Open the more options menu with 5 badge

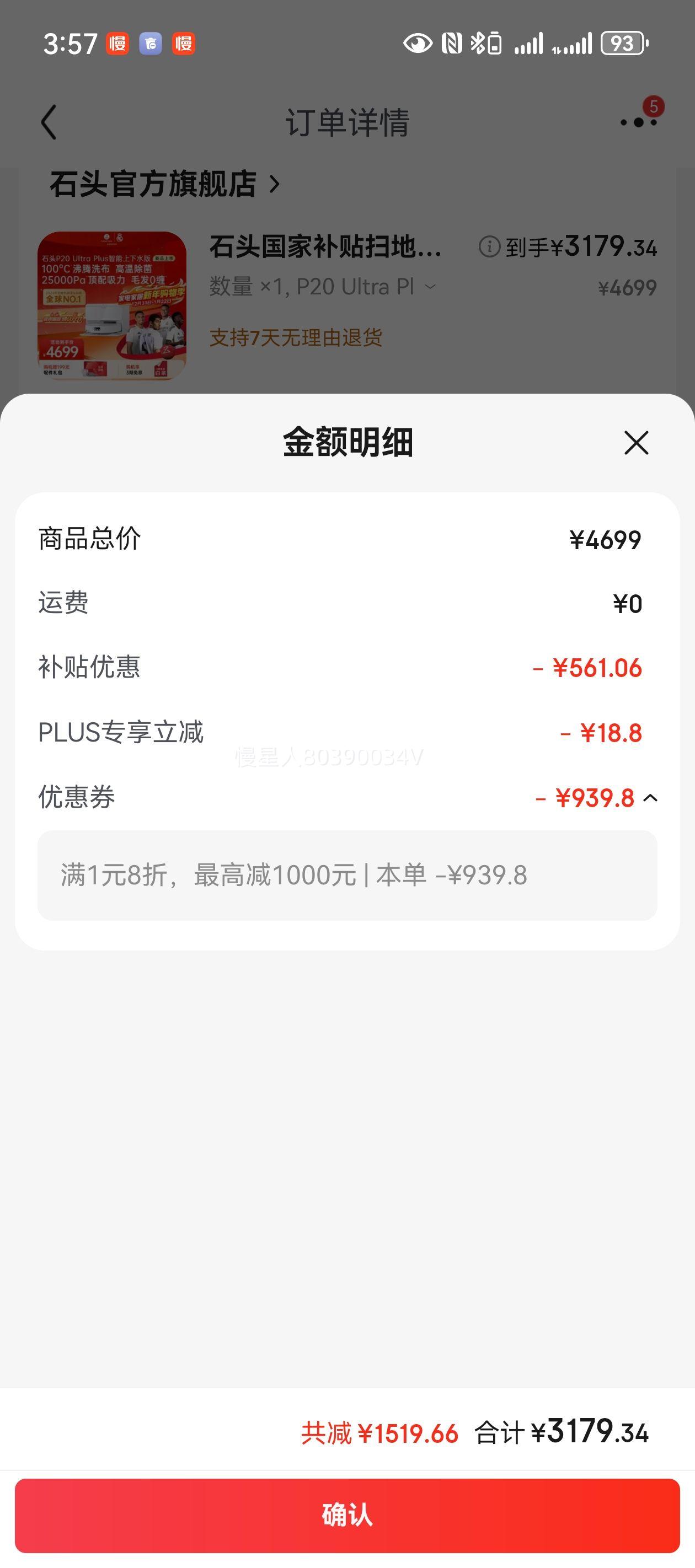(635, 122)
